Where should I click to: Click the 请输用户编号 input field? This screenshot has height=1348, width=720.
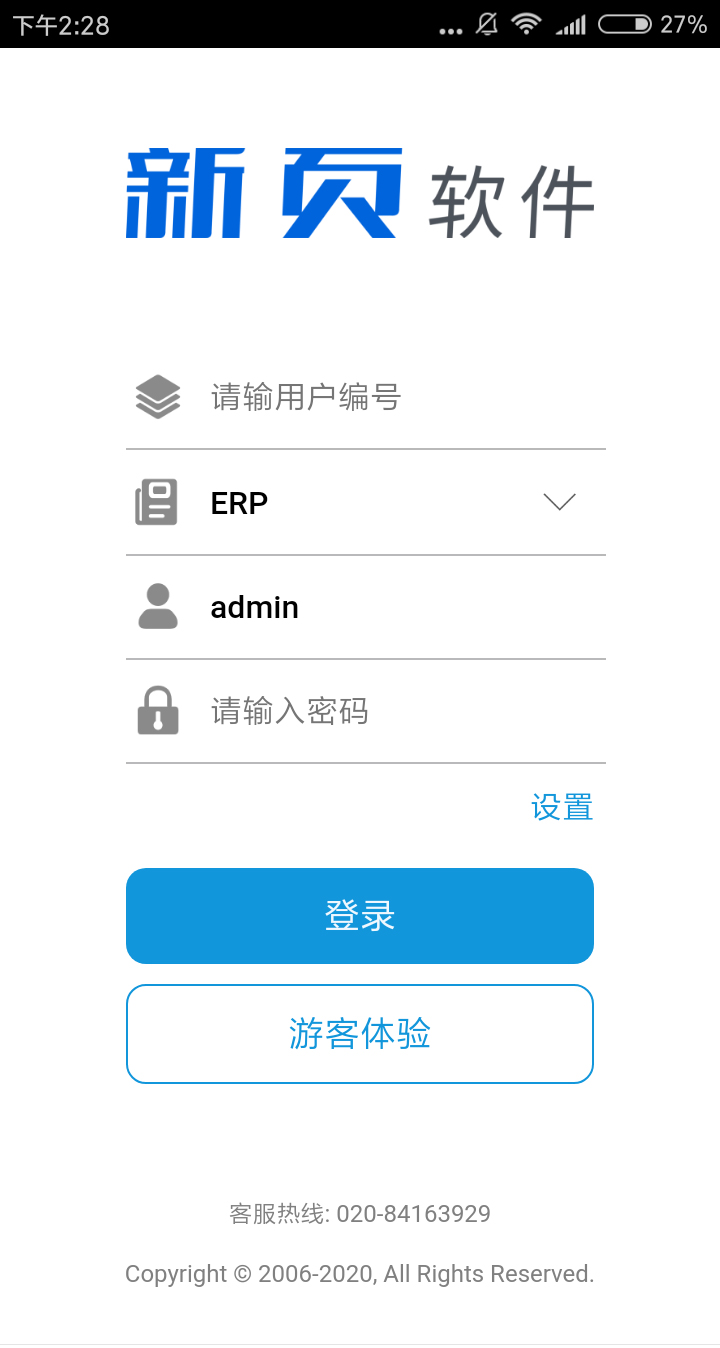coord(360,396)
